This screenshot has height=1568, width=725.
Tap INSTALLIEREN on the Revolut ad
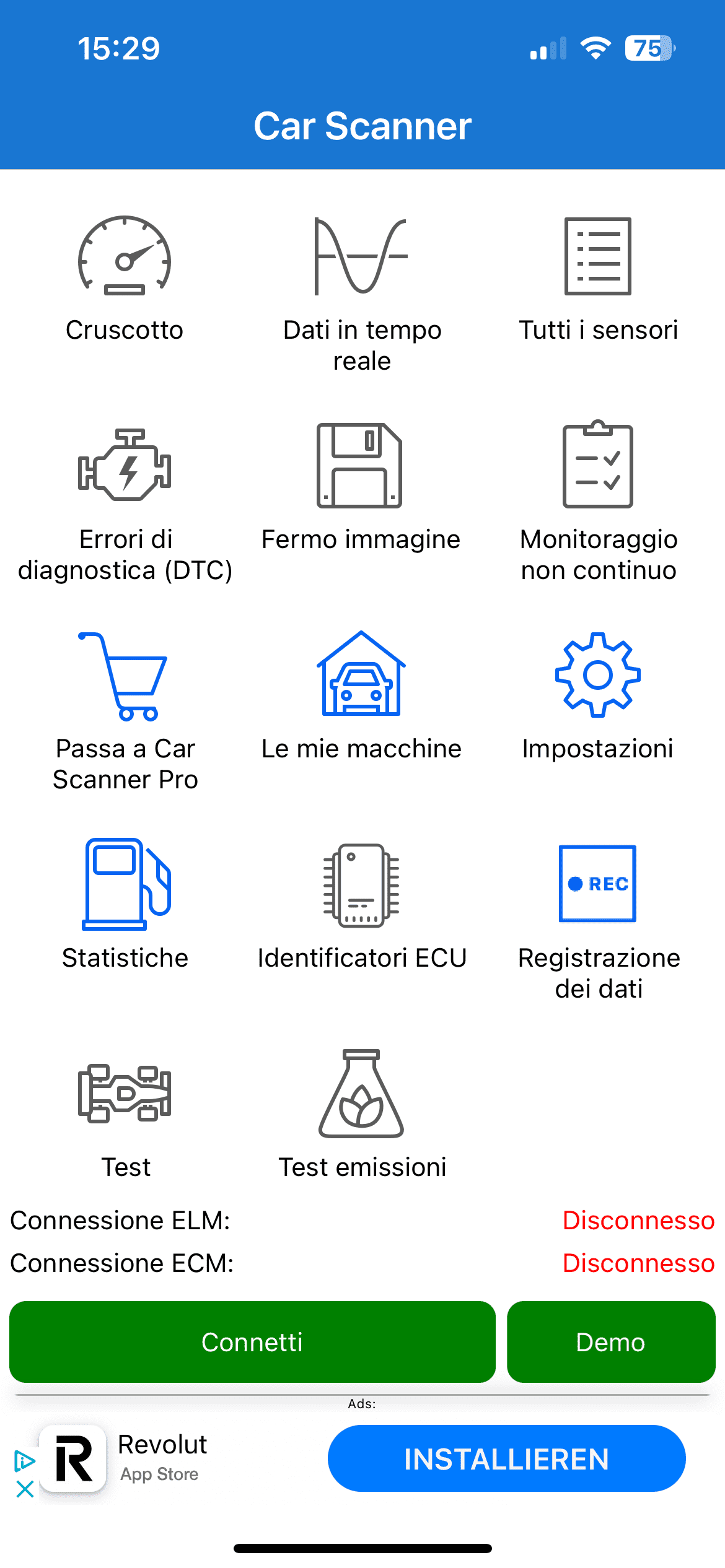point(506,1458)
